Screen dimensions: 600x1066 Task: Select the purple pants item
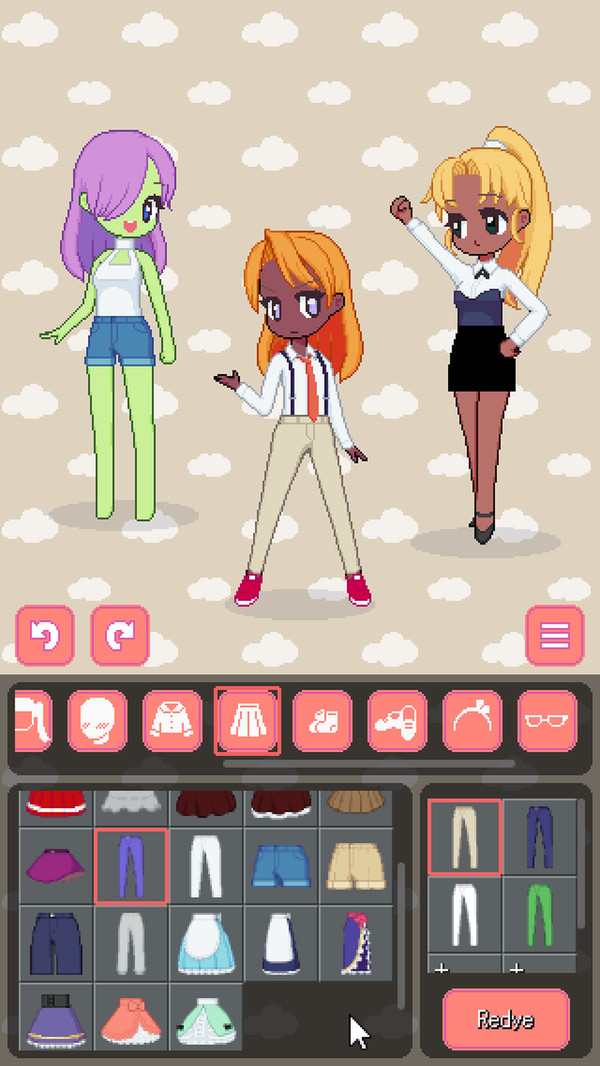131,866
